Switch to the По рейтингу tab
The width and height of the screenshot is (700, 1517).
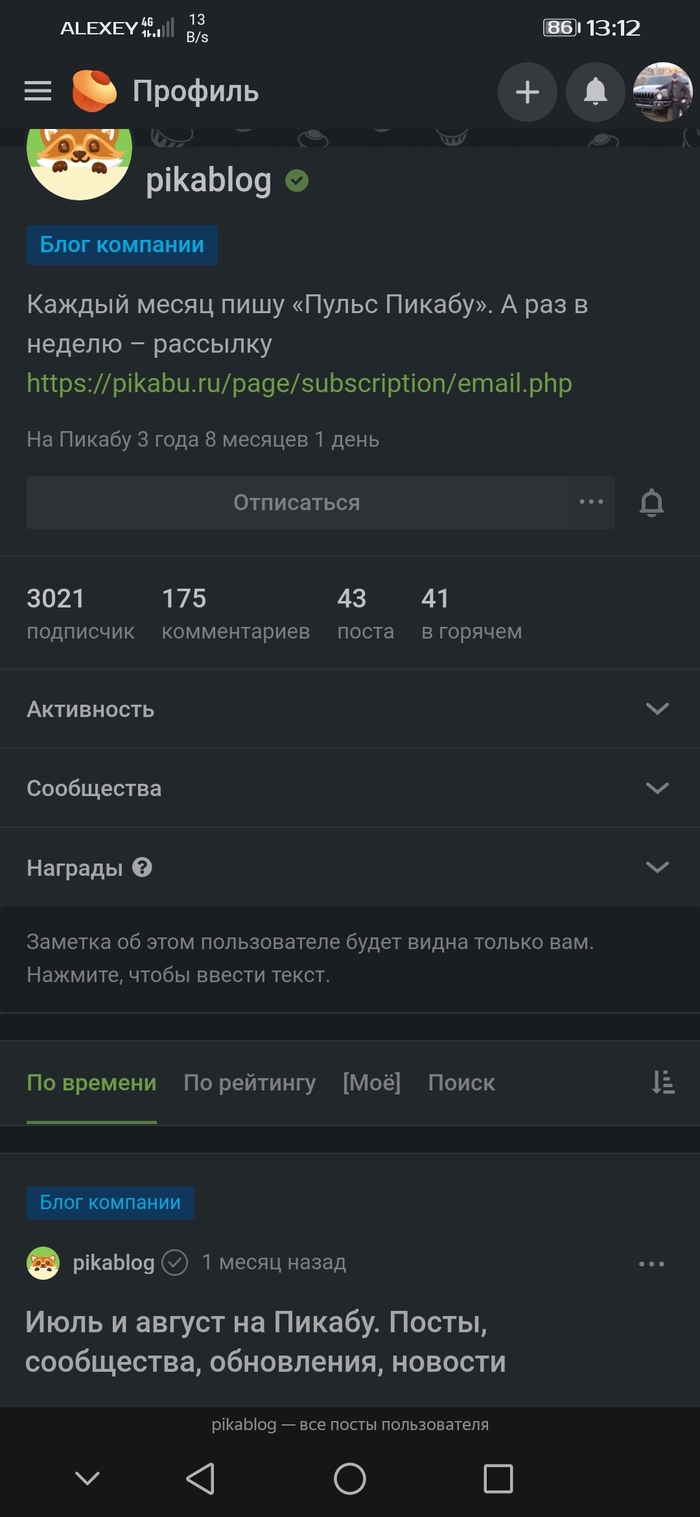[x=249, y=1083]
